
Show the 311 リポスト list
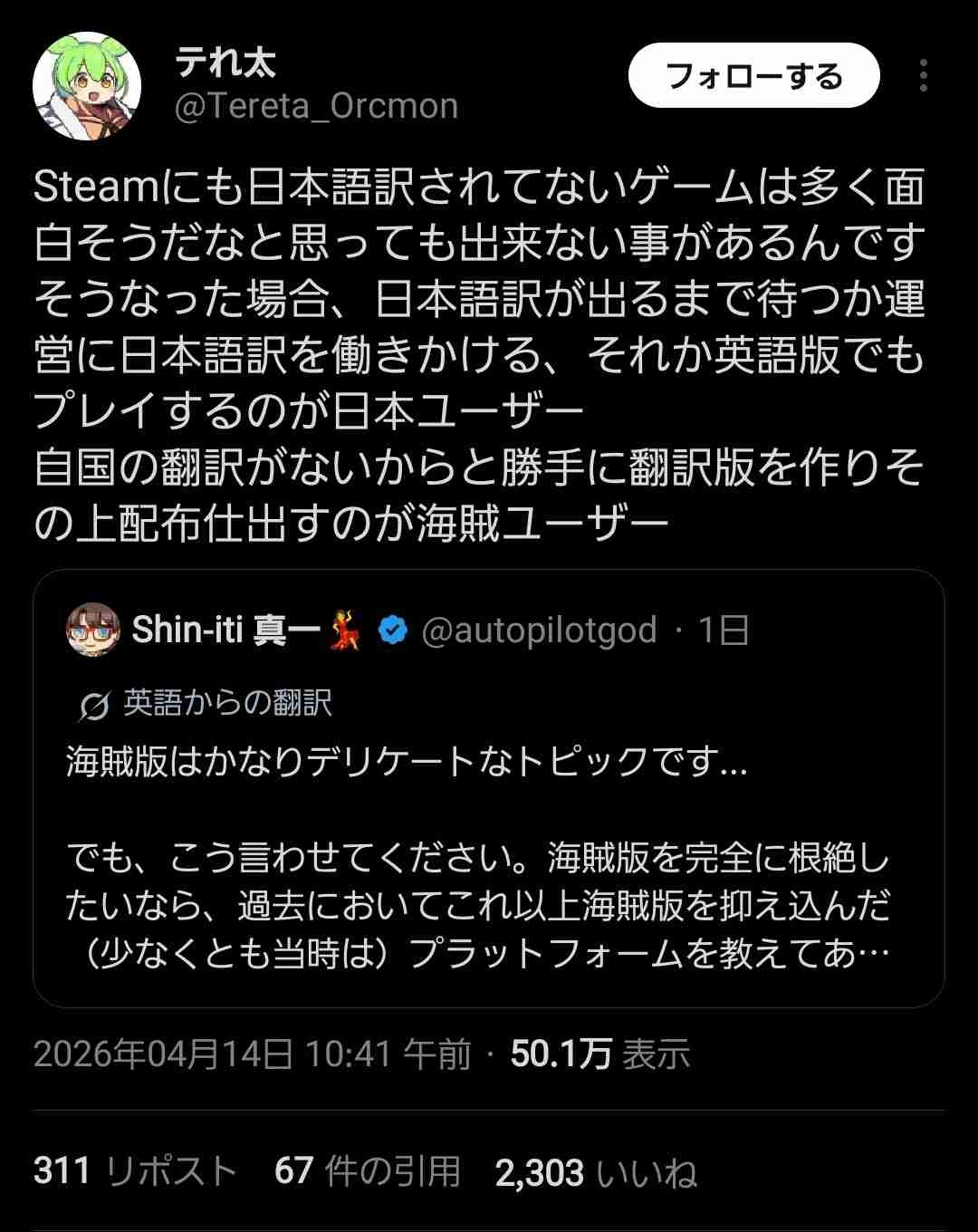(x=135, y=1171)
